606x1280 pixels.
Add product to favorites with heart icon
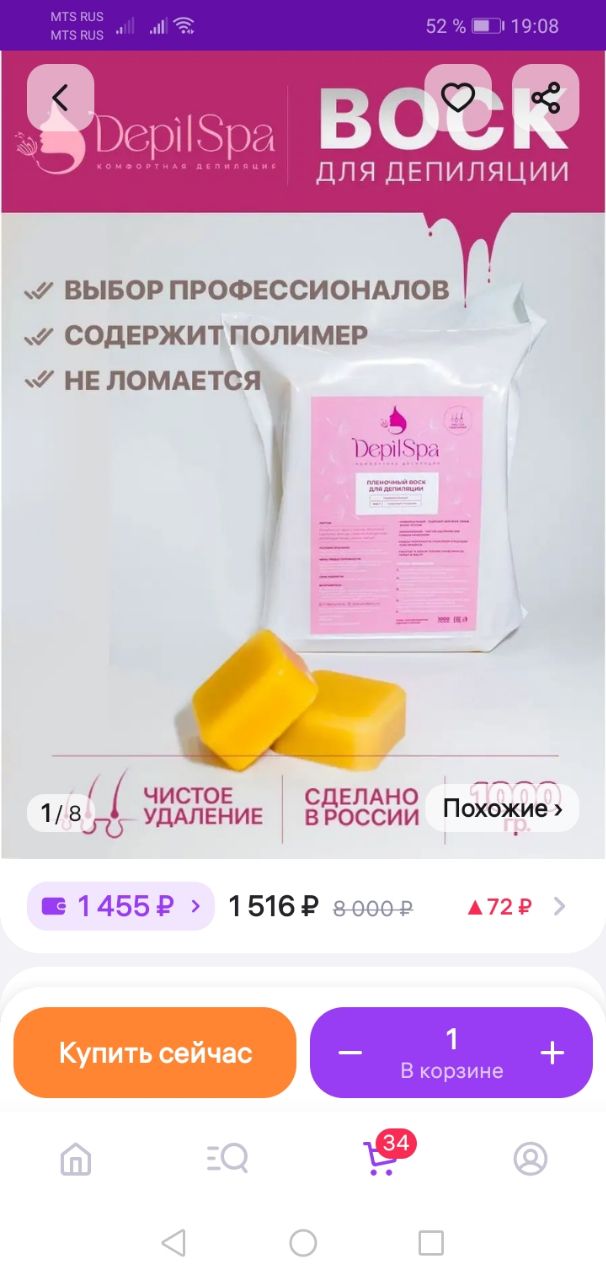coord(458,98)
